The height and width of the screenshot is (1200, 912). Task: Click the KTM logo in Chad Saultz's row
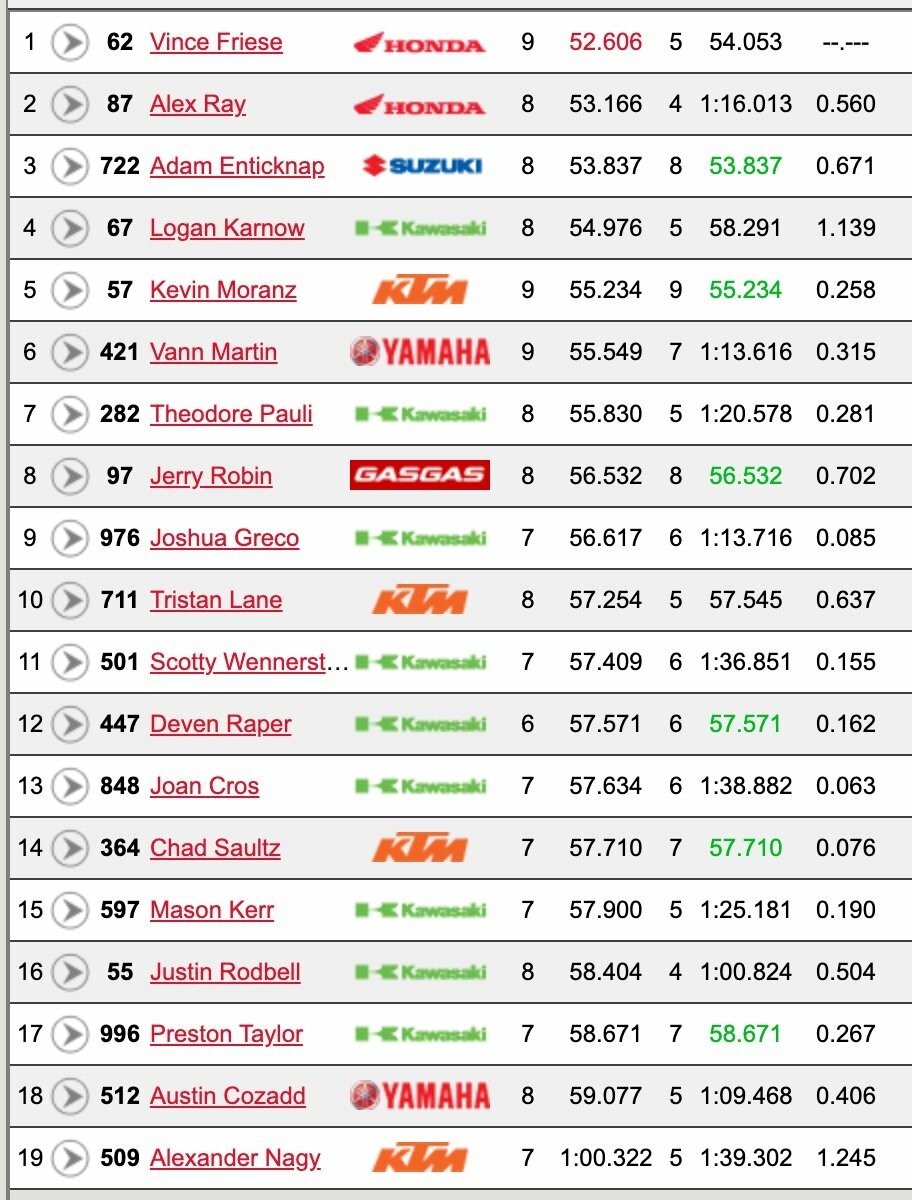[421, 847]
